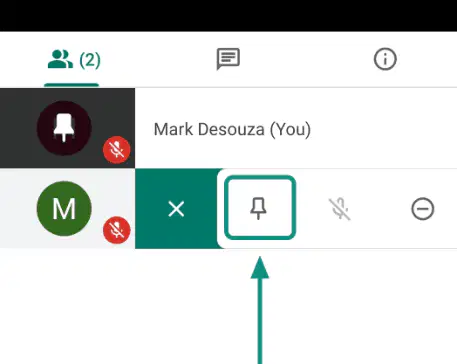Close the participant actions with the X
The height and width of the screenshot is (364, 457).
176,209
